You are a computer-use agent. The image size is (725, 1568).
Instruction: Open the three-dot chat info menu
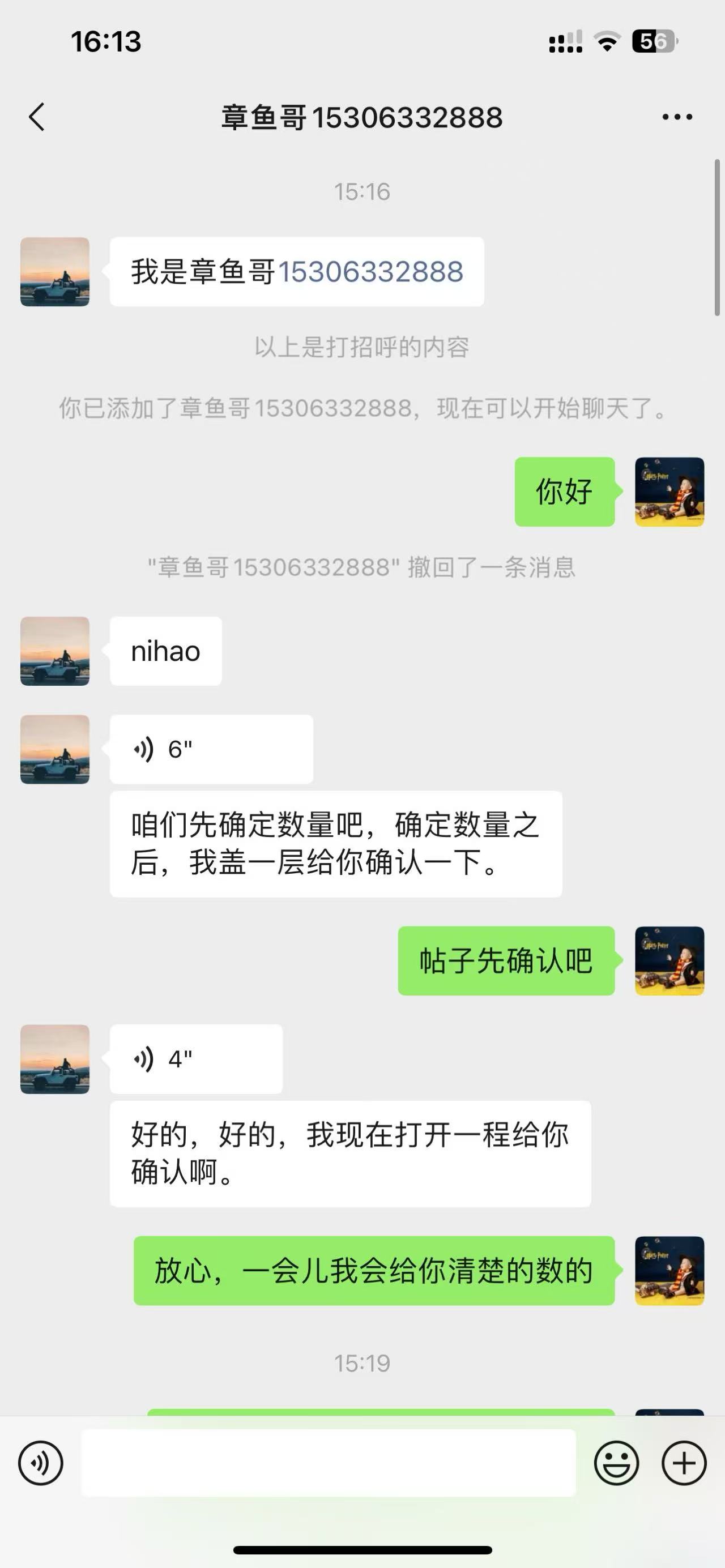(677, 117)
